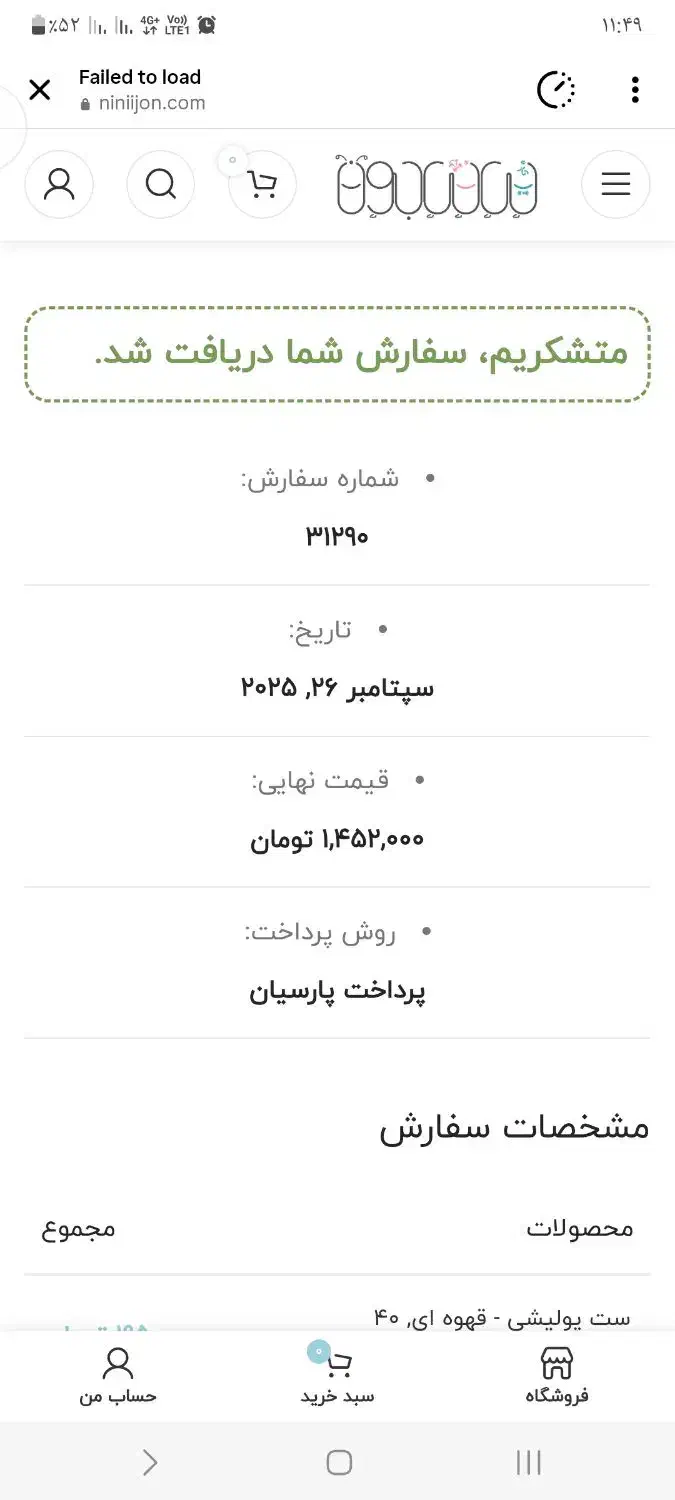
Task: Tap the data saver speed icon
Action: [556, 91]
